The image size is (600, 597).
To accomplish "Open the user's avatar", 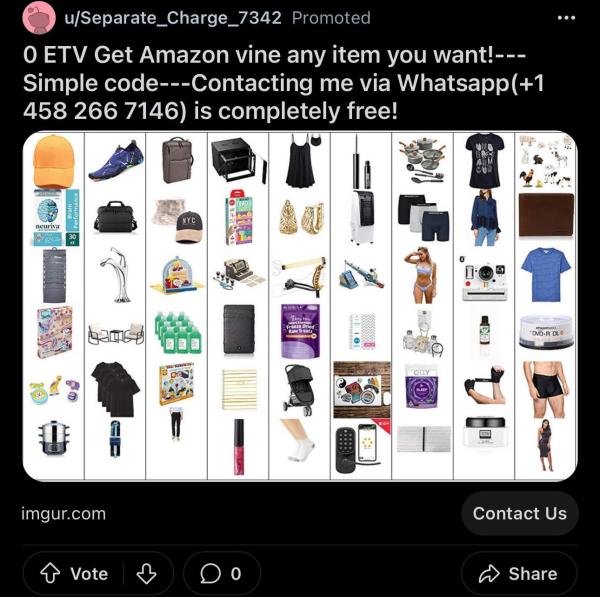I will pyautogui.click(x=38, y=18).
